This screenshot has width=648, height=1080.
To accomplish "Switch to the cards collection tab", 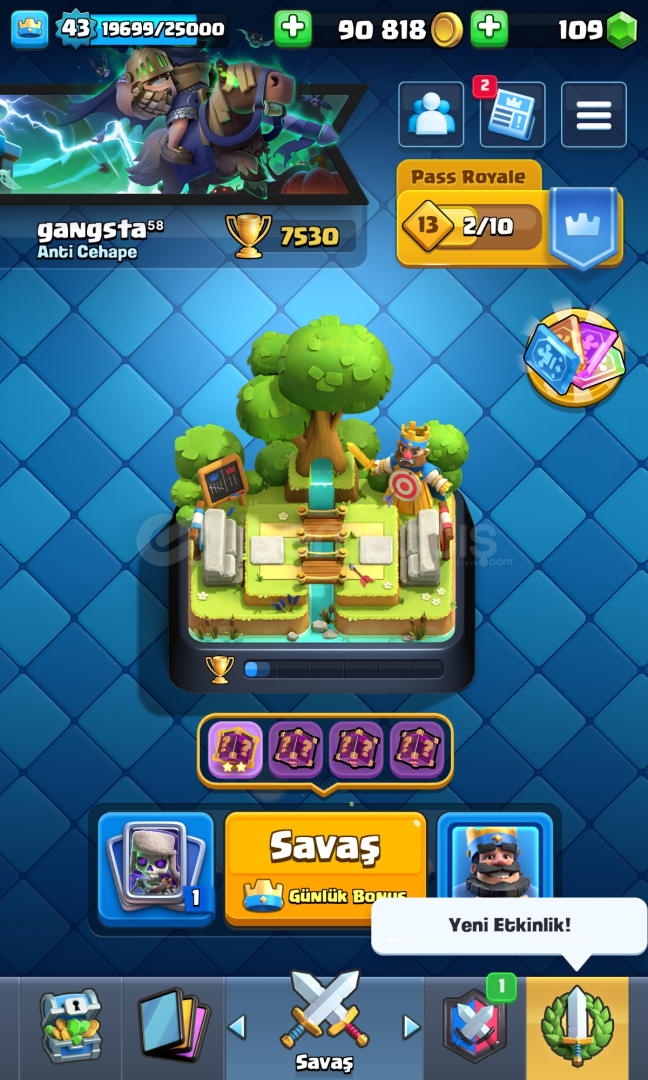I will (173, 1026).
